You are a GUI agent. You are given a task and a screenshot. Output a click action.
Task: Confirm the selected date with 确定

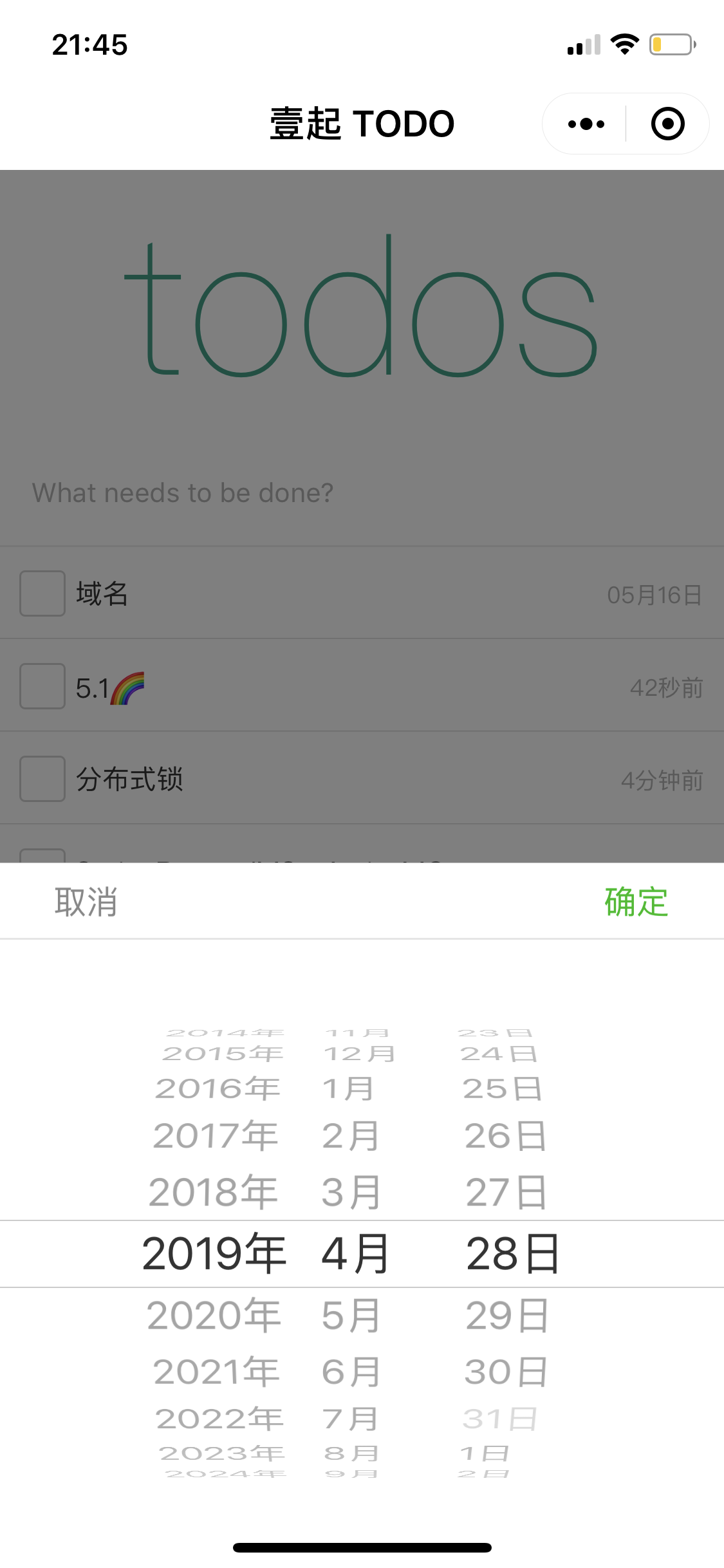pos(636,902)
